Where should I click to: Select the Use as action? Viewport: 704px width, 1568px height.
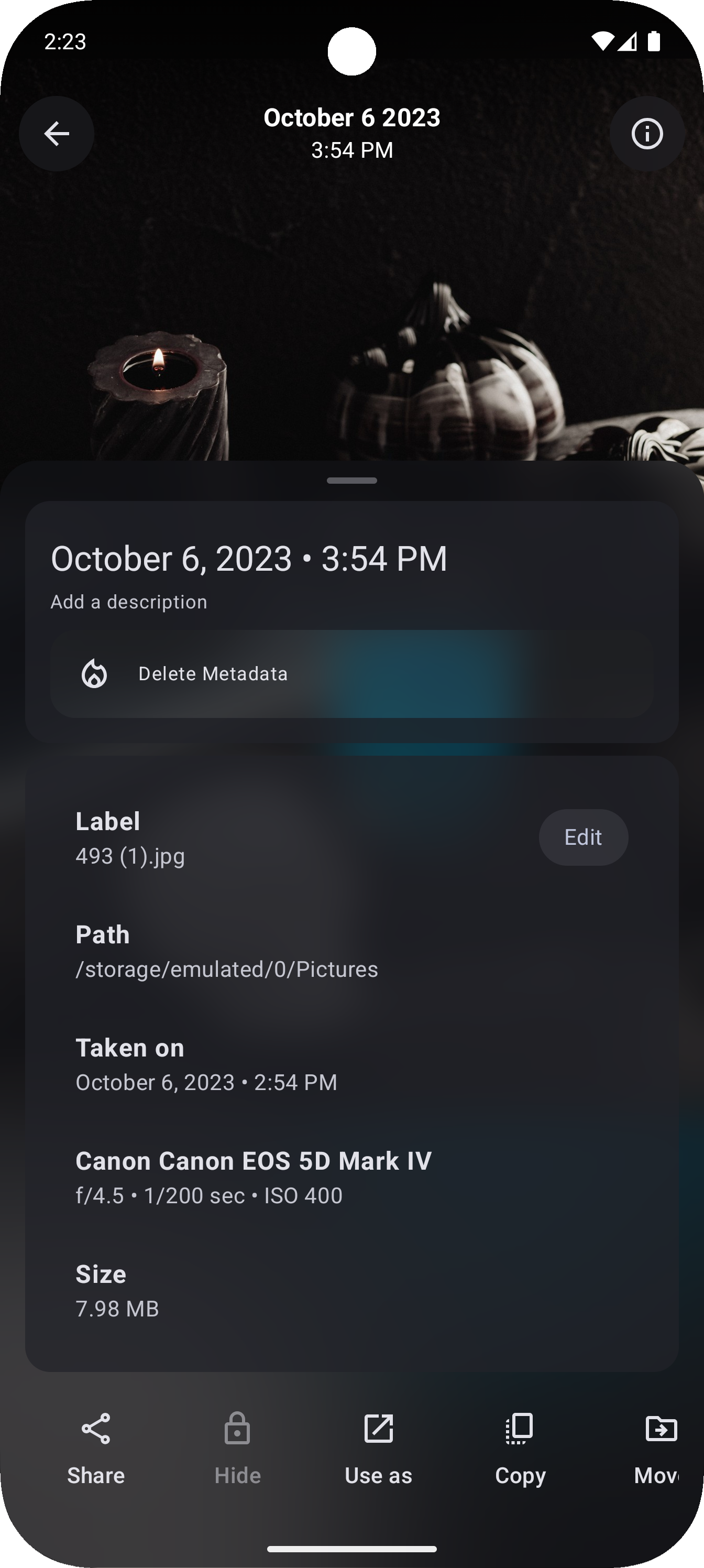click(x=379, y=1447)
